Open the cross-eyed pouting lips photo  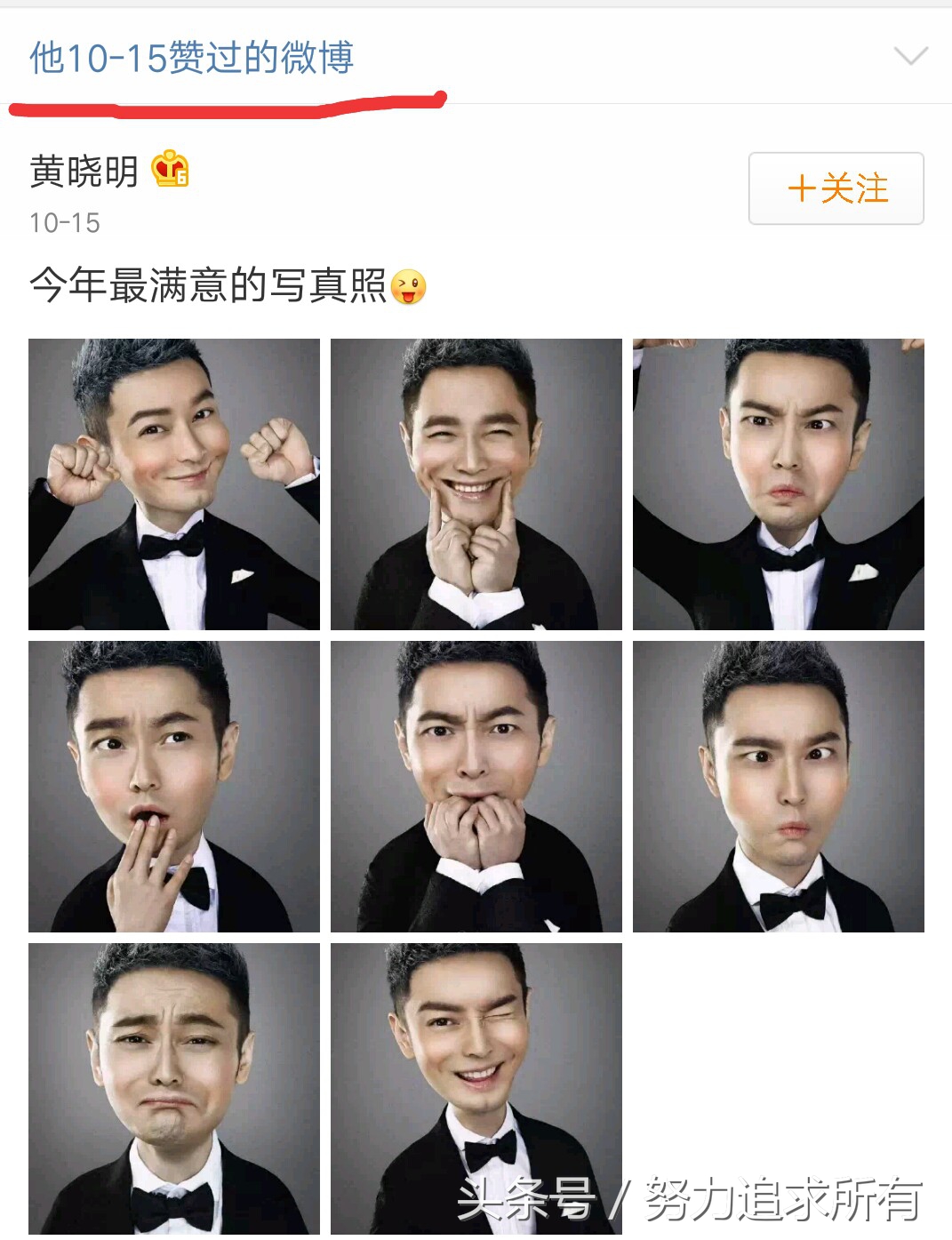click(778, 787)
